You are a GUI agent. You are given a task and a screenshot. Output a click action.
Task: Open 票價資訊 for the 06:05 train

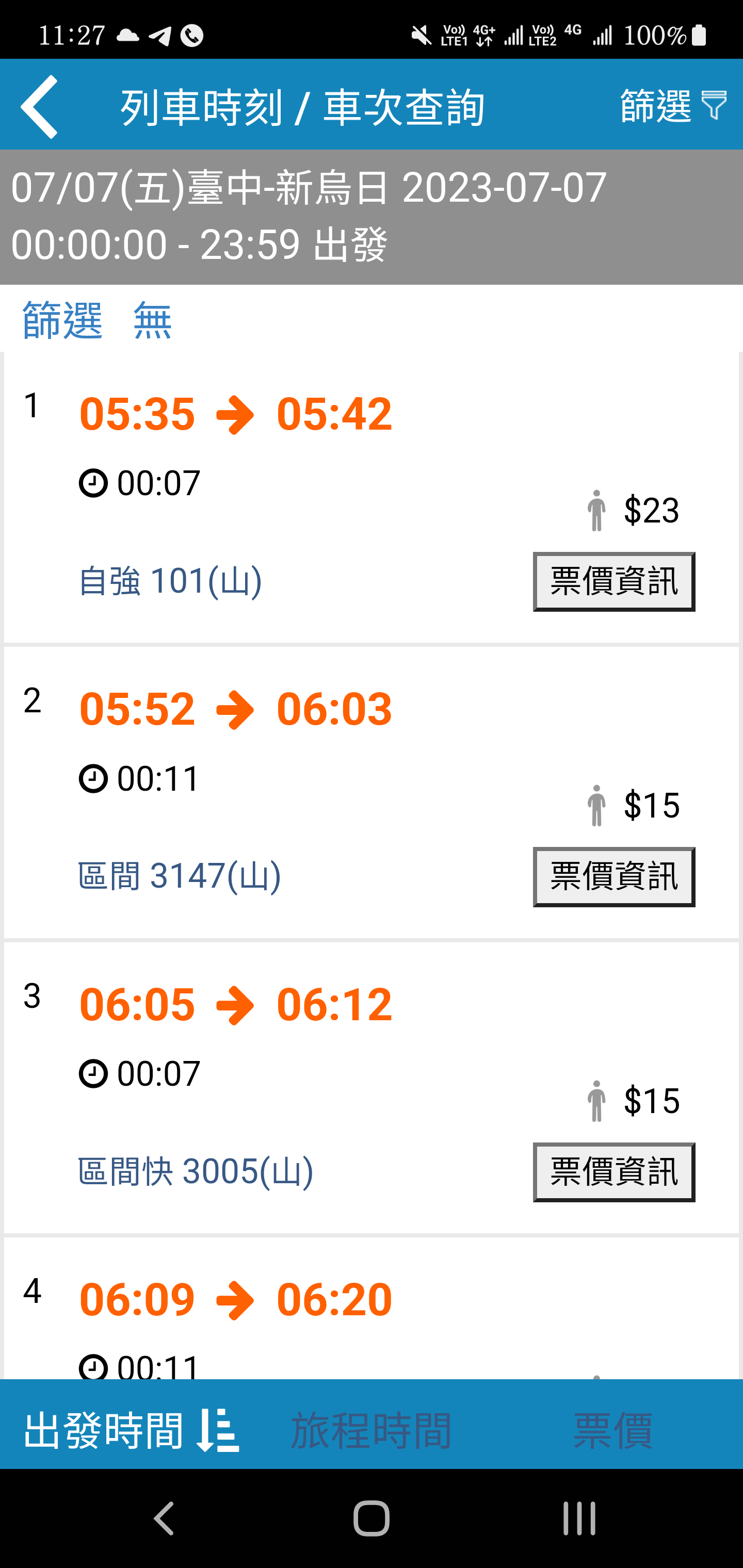click(x=614, y=1172)
